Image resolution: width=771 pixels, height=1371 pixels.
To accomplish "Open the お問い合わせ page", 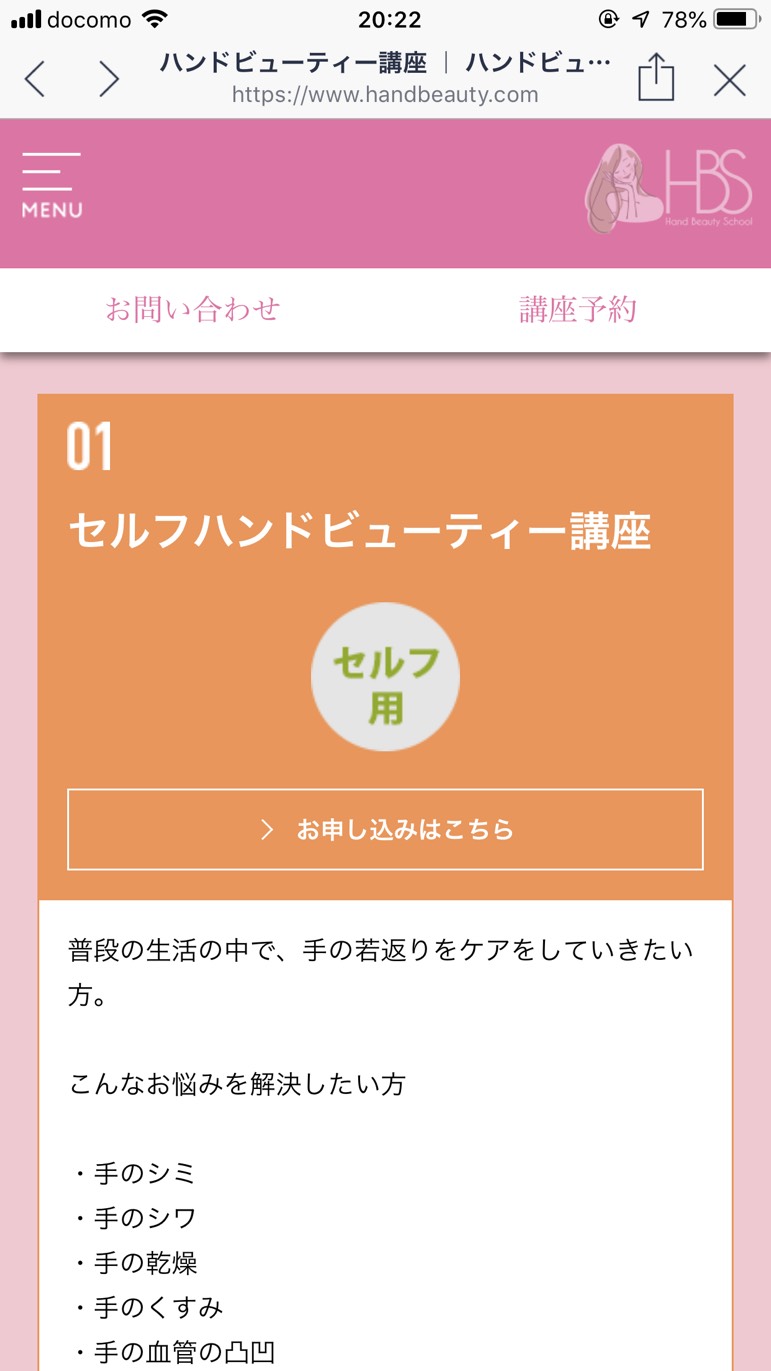I will pyautogui.click(x=193, y=309).
